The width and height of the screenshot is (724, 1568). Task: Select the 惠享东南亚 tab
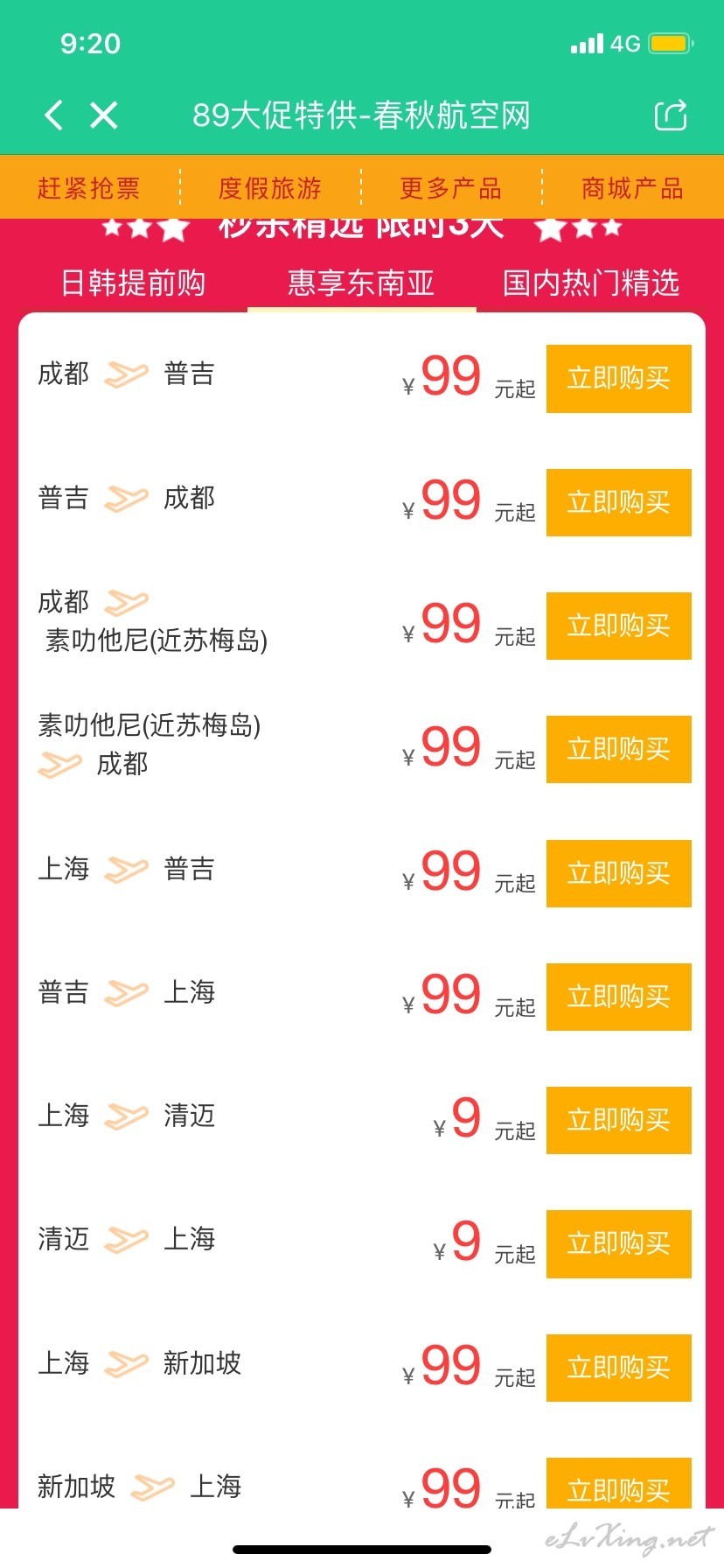tap(361, 283)
